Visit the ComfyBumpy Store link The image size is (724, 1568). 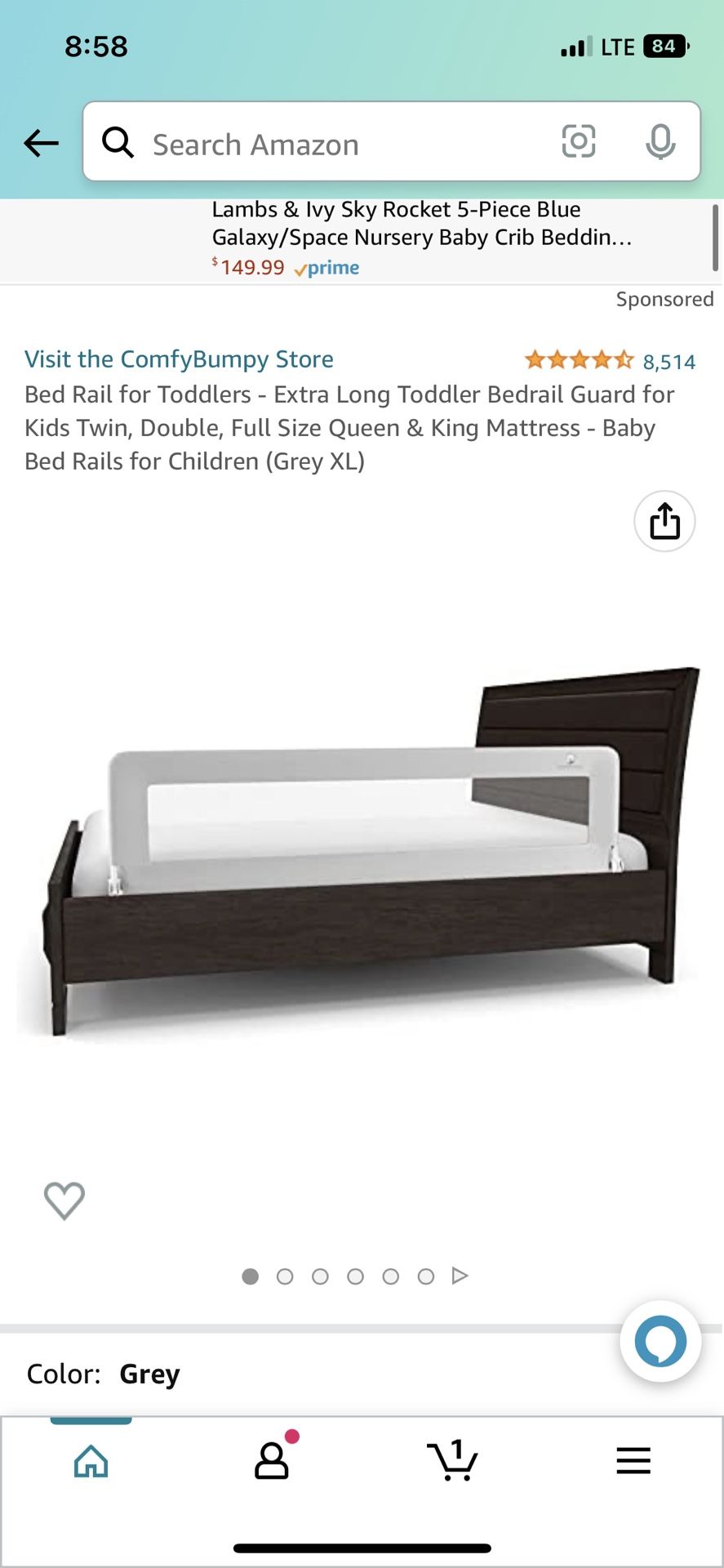pos(179,359)
